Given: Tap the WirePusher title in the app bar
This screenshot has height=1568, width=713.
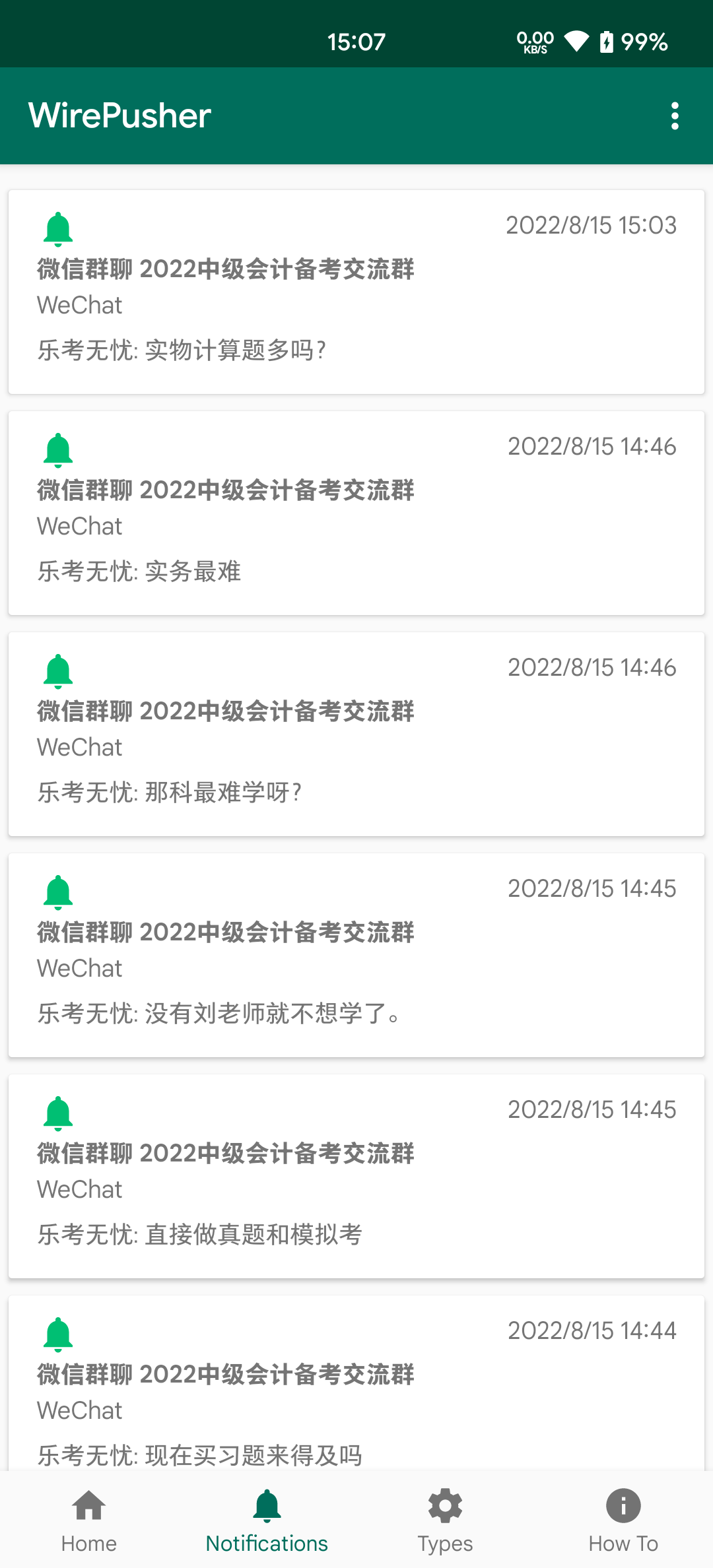Looking at the screenshot, I should click(119, 115).
